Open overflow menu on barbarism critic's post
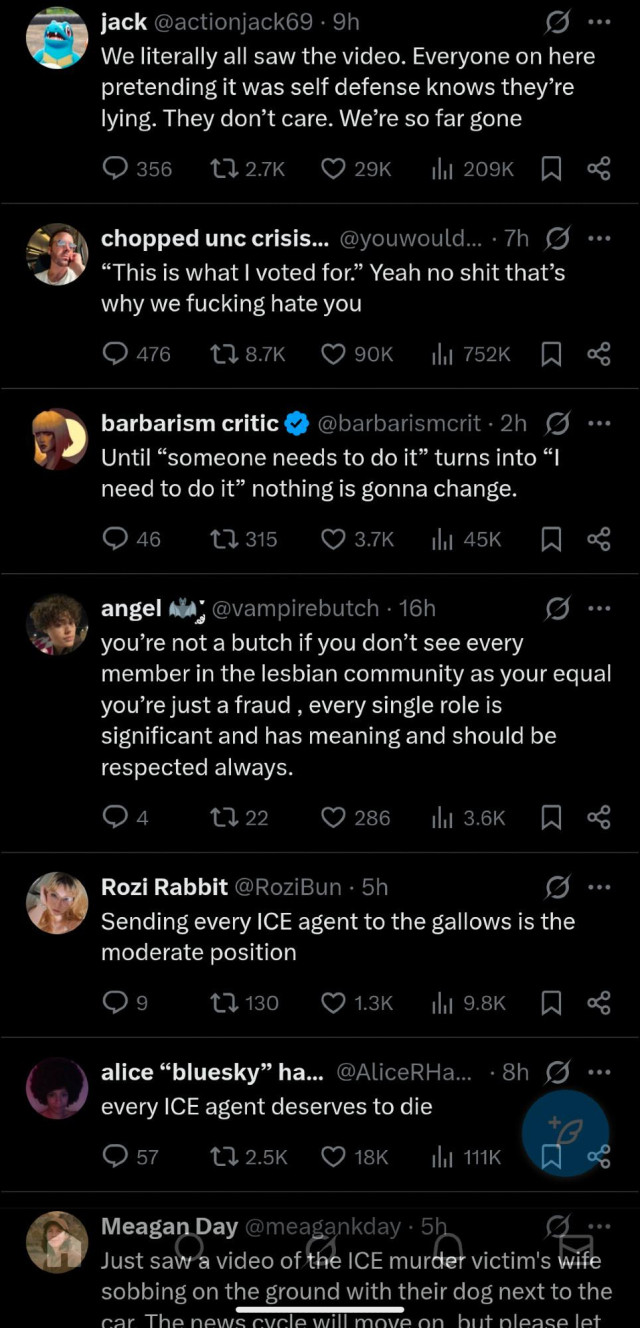This screenshot has width=640, height=1328. pos(599,423)
